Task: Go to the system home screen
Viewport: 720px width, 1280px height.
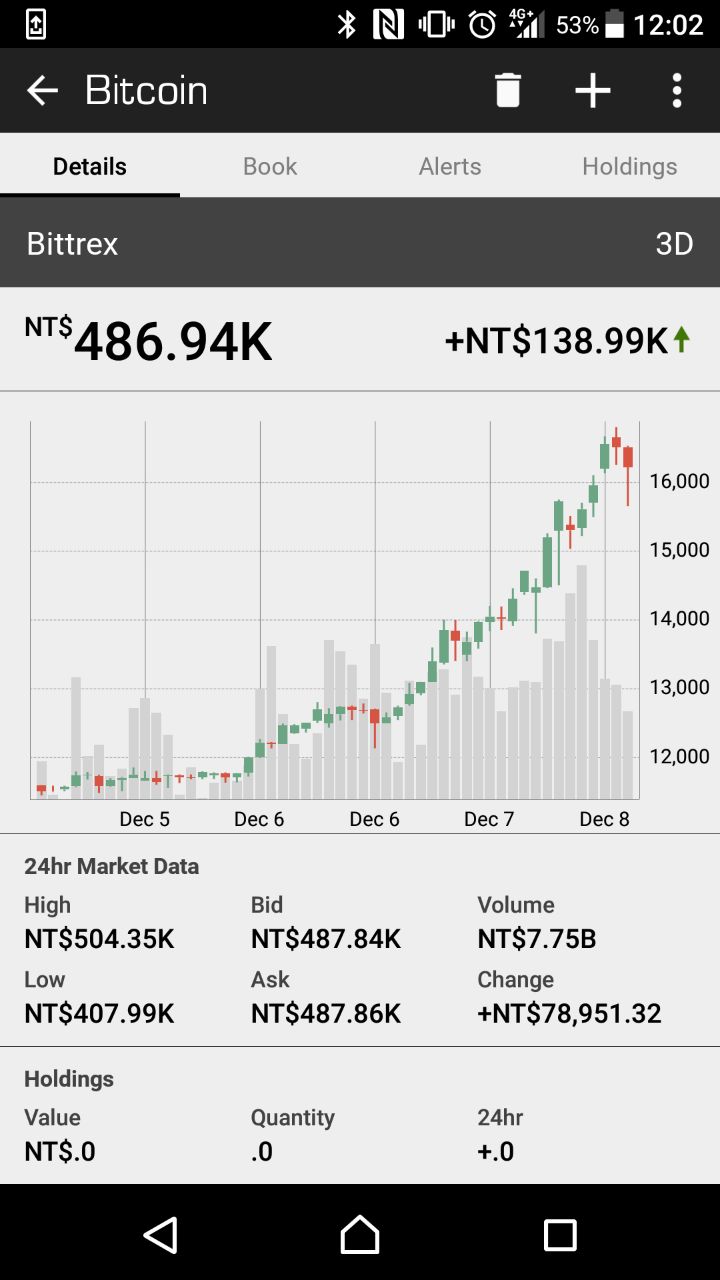Action: point(360,1235)
